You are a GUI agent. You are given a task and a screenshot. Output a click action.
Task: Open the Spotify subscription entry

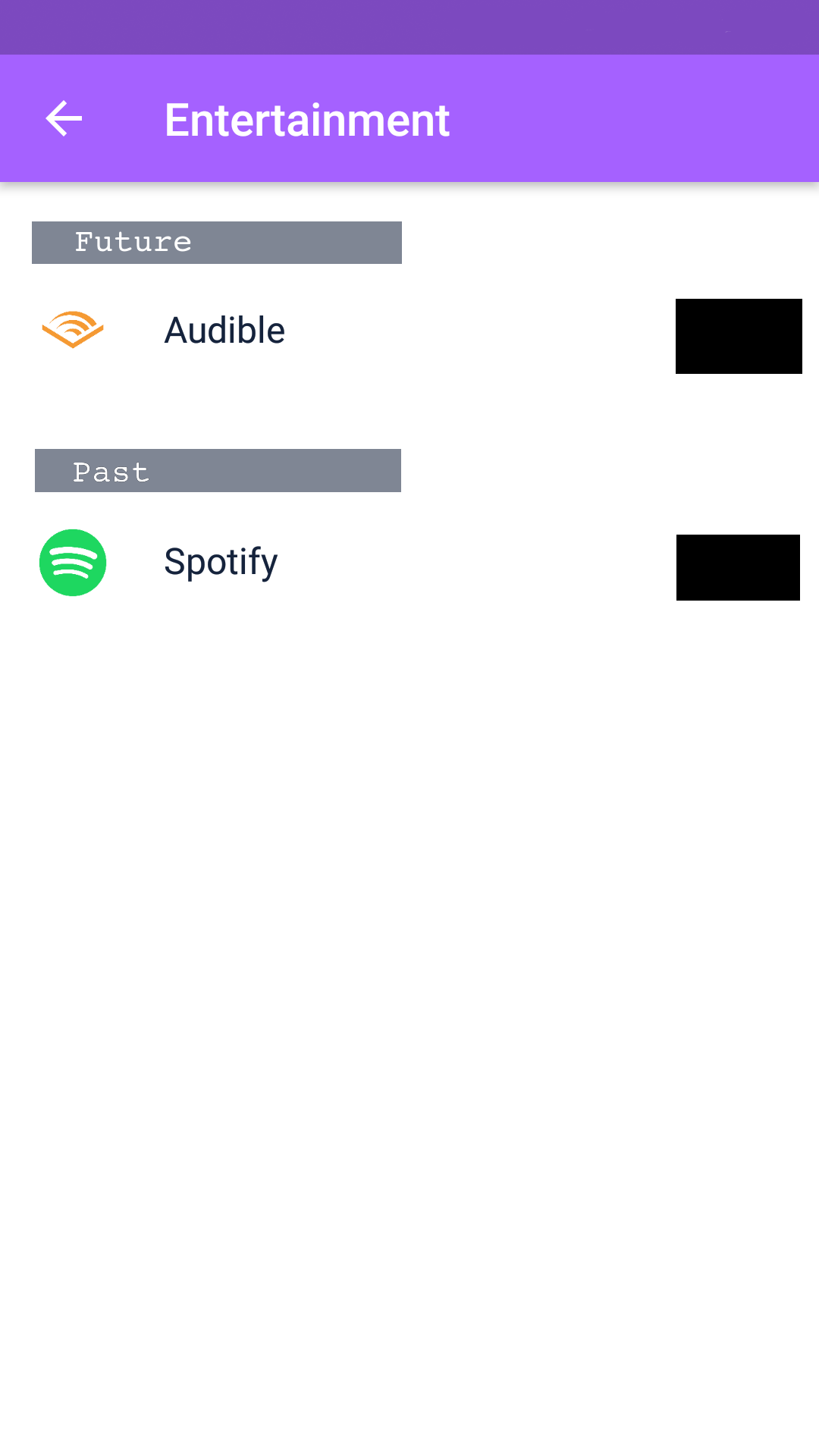pos(221,563)
